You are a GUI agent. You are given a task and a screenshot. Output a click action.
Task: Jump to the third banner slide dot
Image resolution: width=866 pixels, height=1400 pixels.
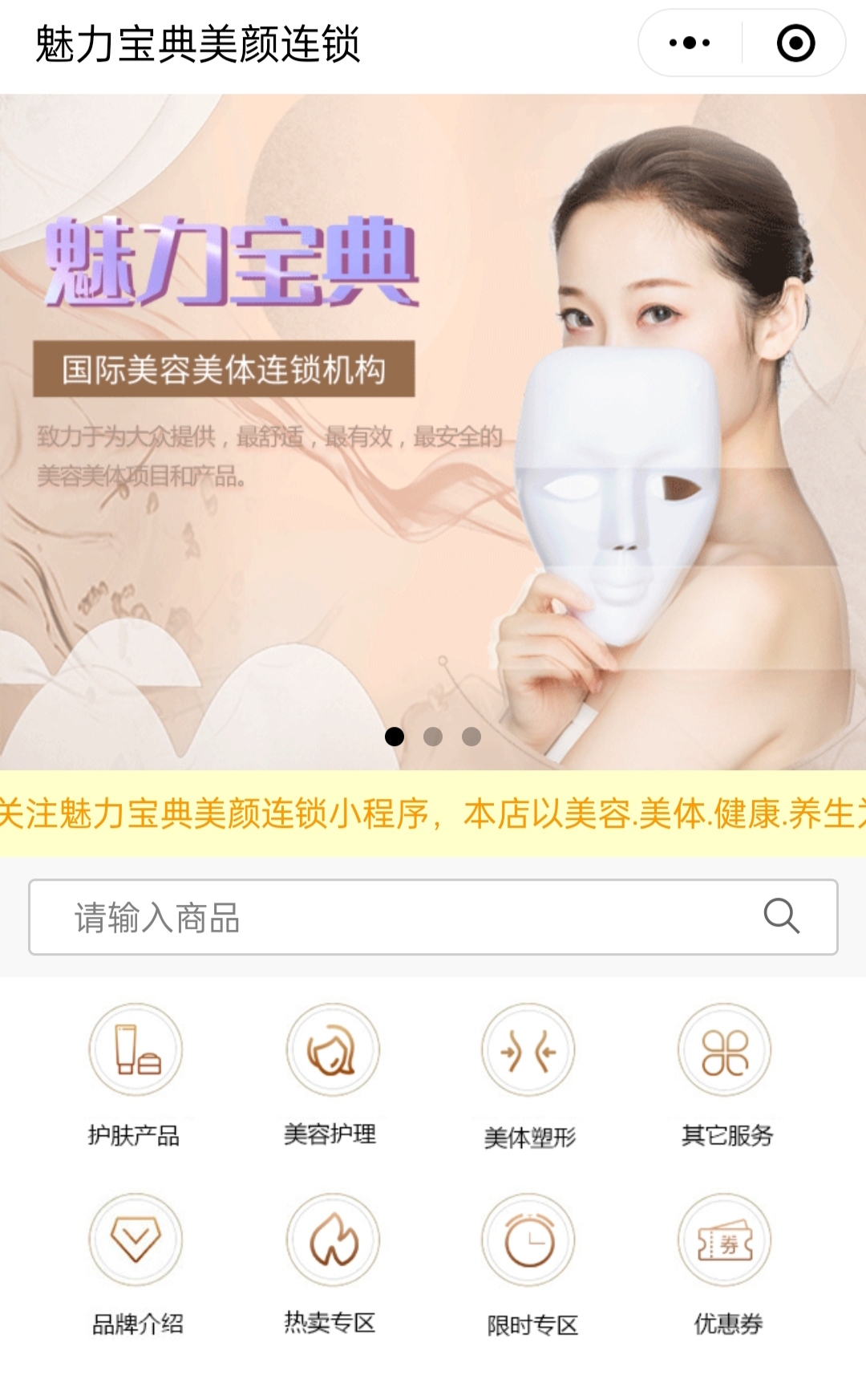click(x=471, y=737)
